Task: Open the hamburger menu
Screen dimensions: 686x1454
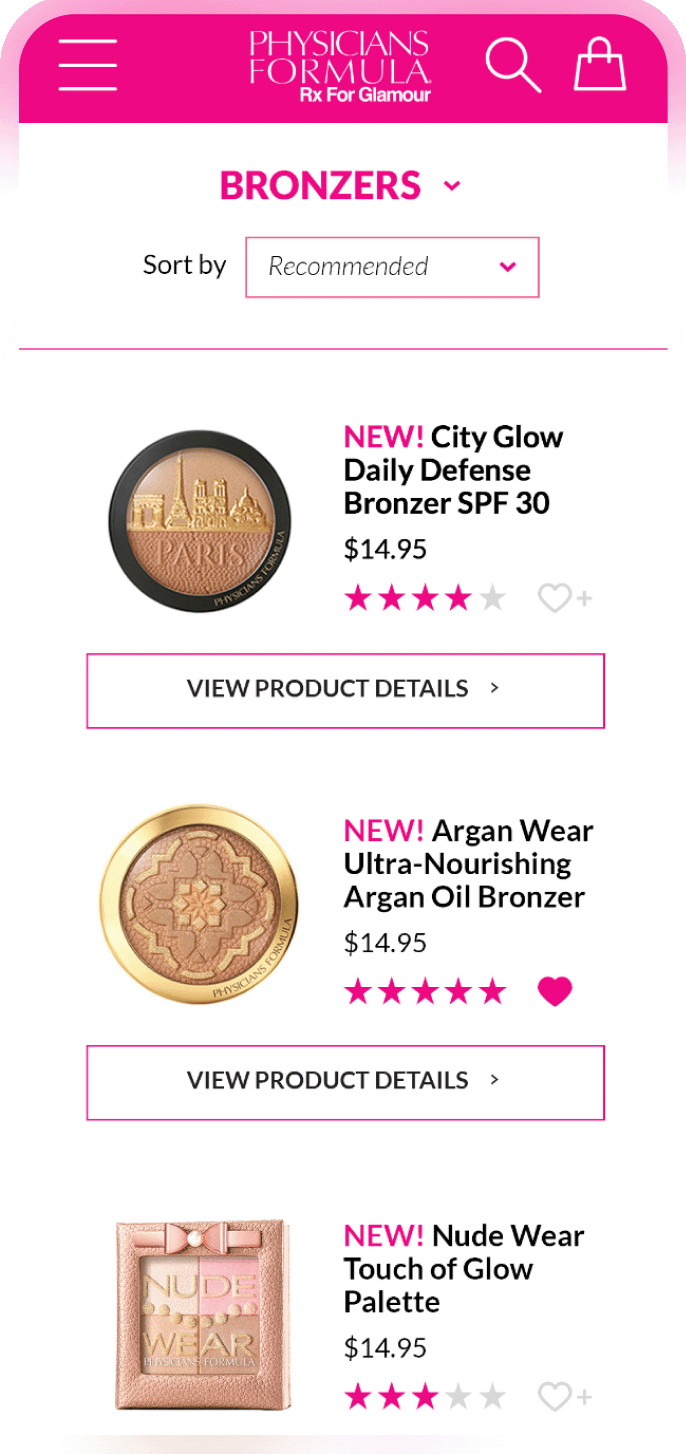Action: (88, 65)
